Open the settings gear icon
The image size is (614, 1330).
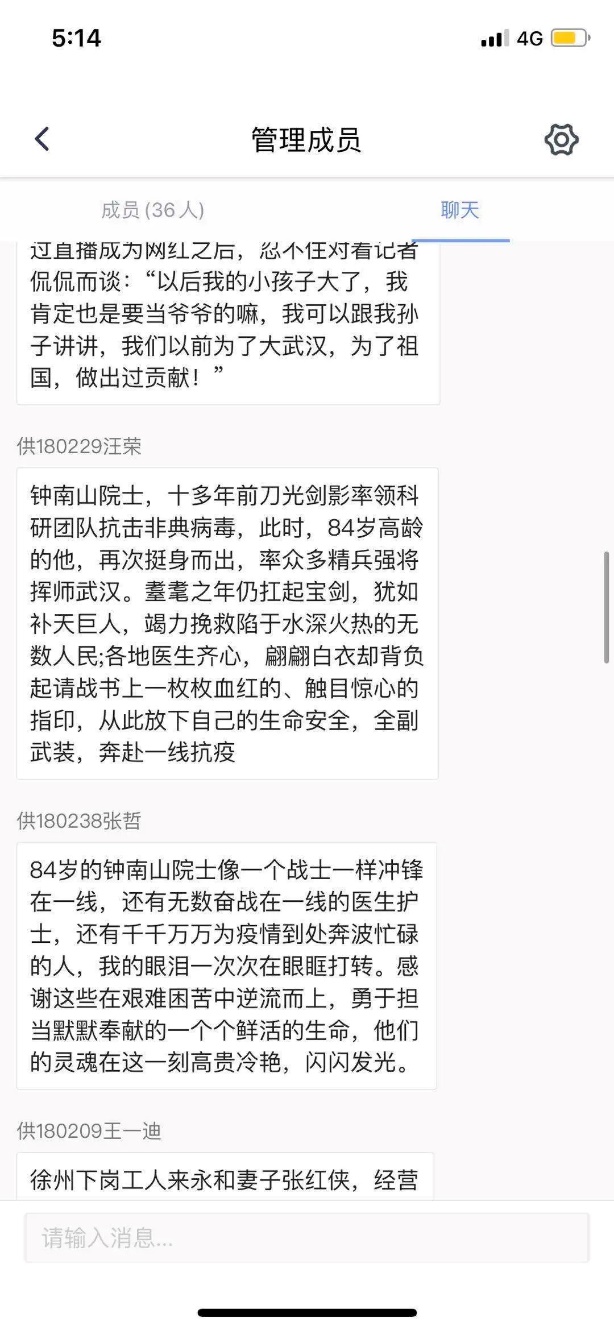point(561,139)
